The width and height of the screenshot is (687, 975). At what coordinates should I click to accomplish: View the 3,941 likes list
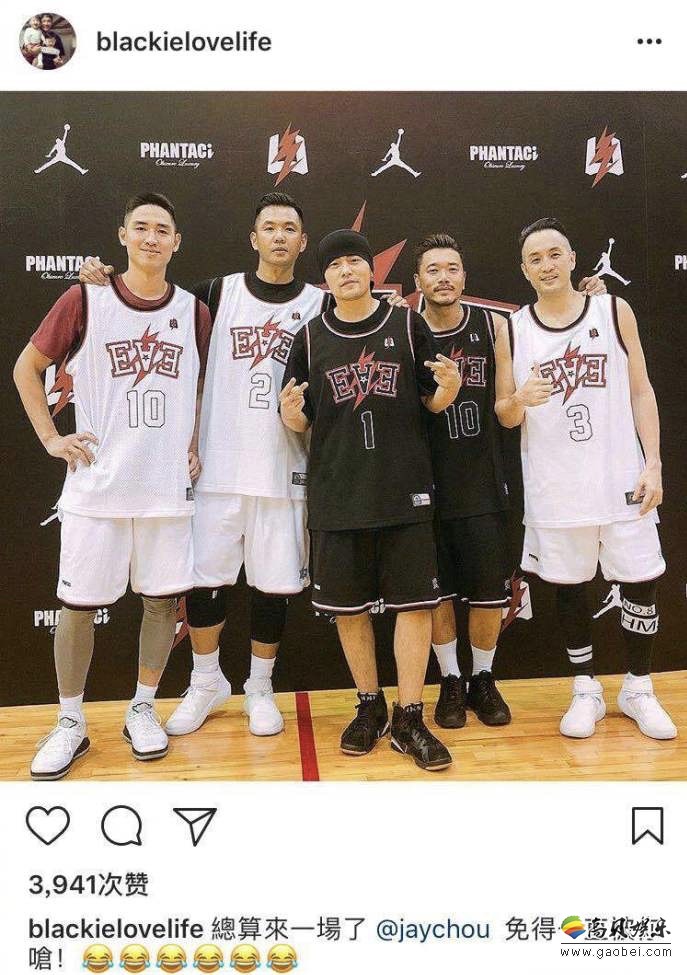click(88, 884)
